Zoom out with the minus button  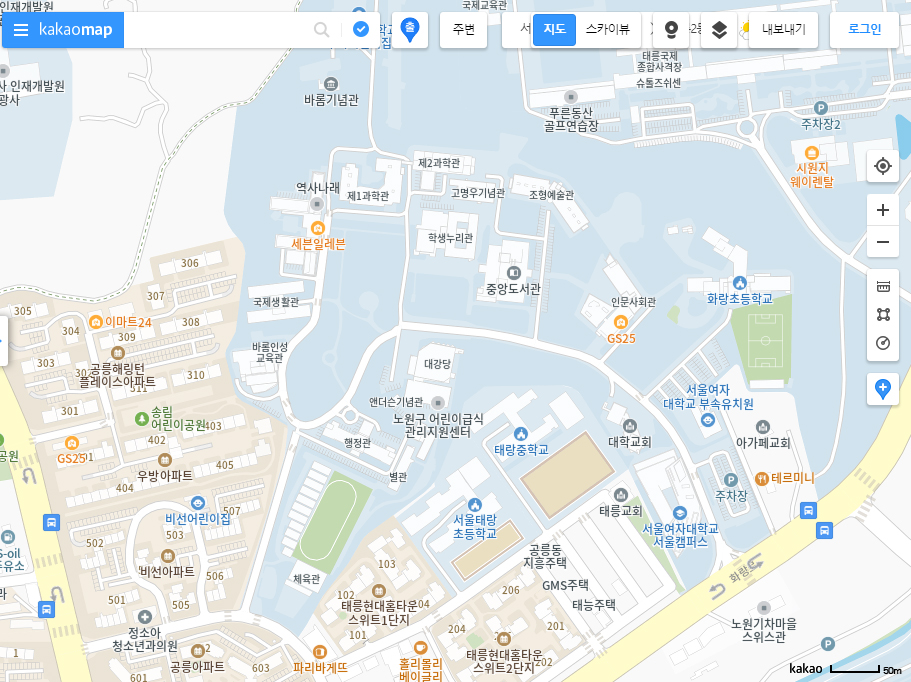(x=882, y=241)
